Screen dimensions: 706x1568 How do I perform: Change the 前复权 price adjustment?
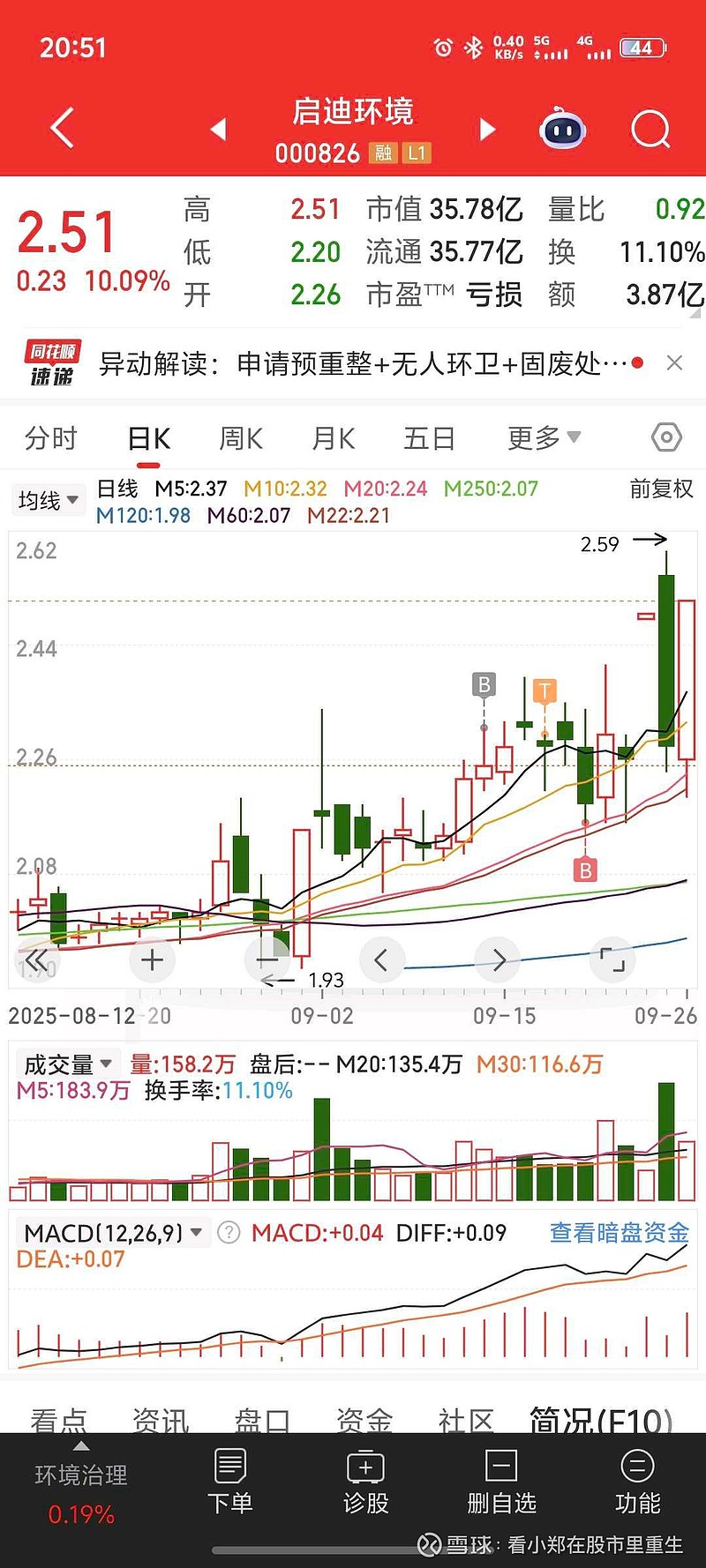(x=661, y=489)
